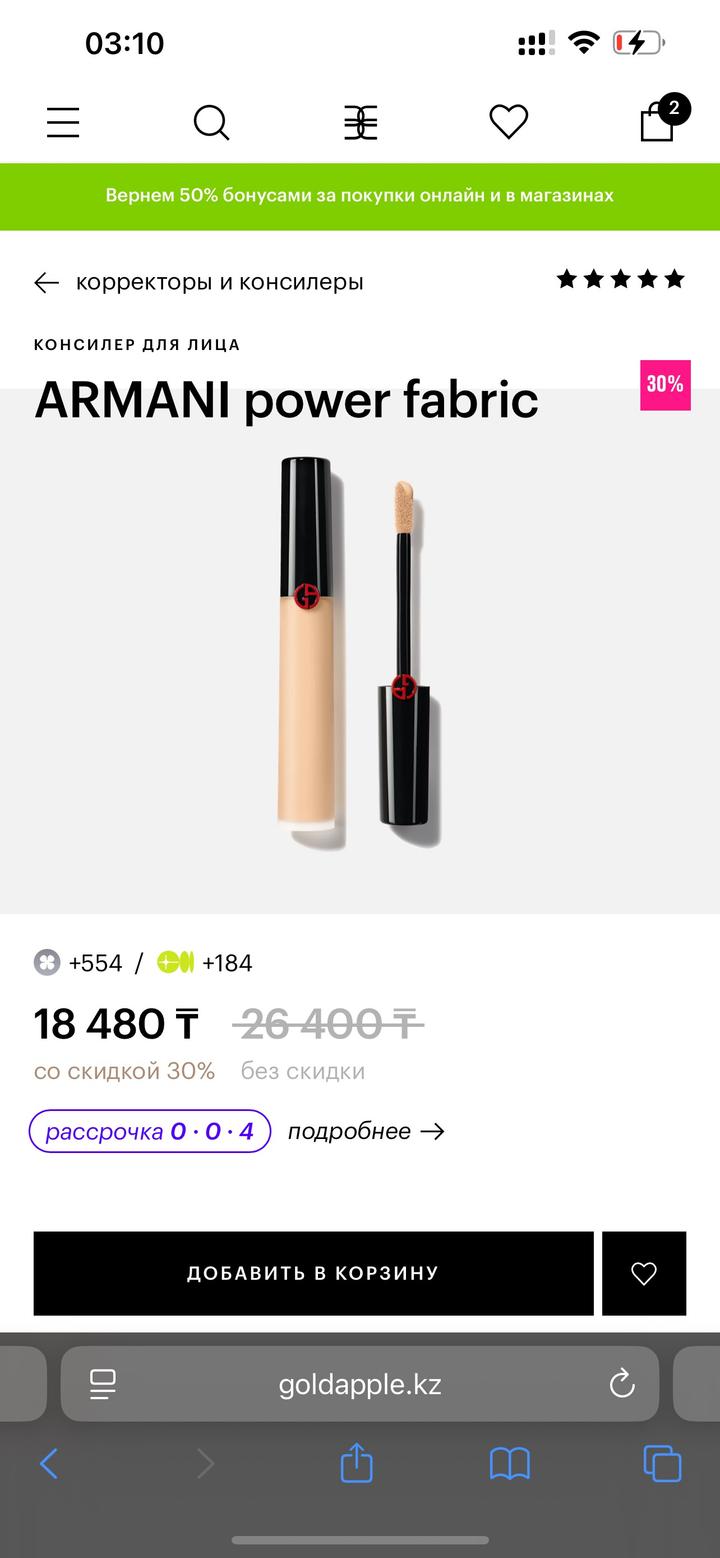Viewport: 720px width, 1558px height.
Task: Open the favorites heart in header
Action: [x=508, y=122]
